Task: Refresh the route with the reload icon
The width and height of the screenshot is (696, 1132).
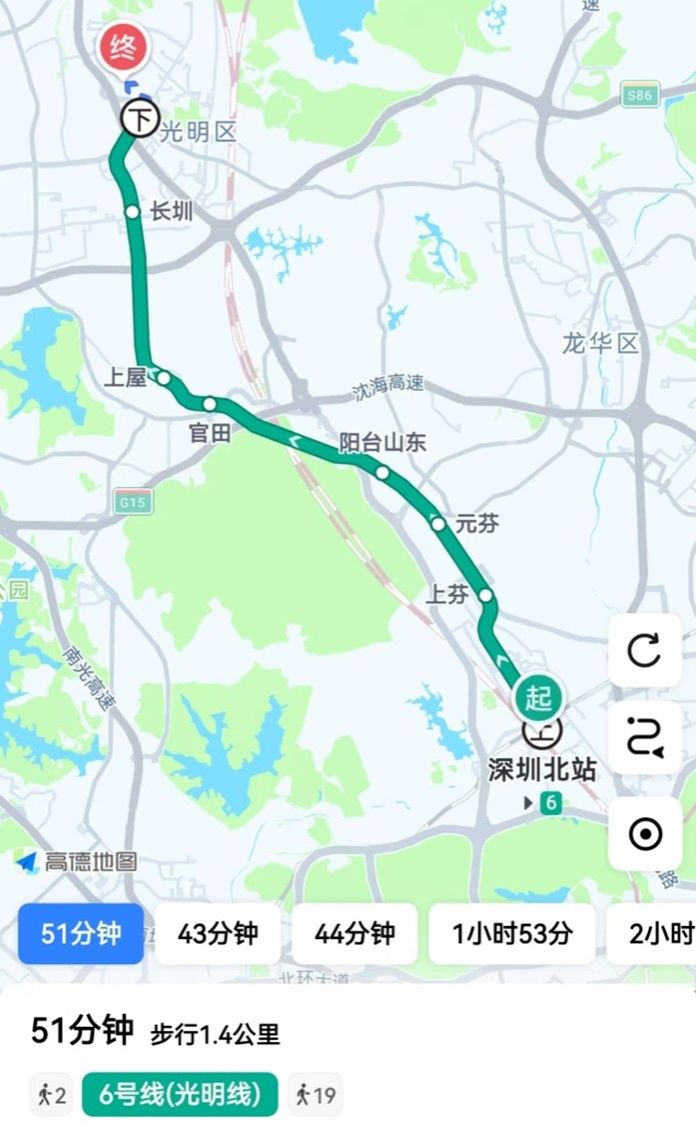Action: pyautogui.click(x=645, y=651)
